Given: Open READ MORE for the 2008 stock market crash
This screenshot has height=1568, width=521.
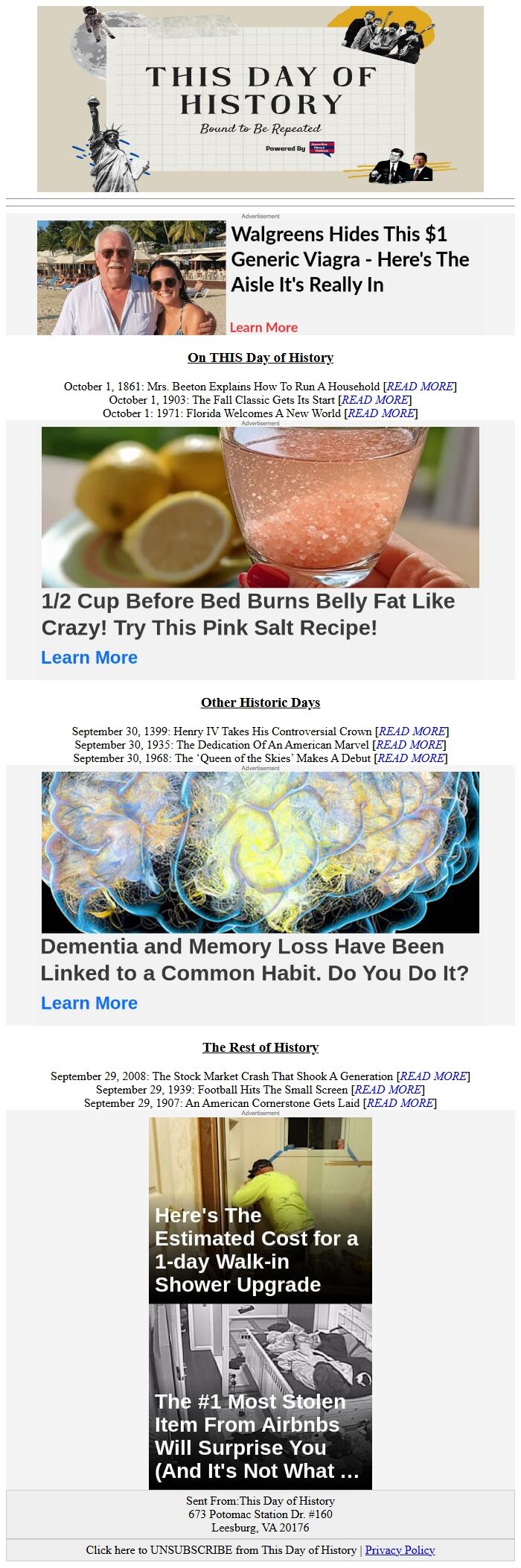Looking at the screenshot, I should 433,1076.
